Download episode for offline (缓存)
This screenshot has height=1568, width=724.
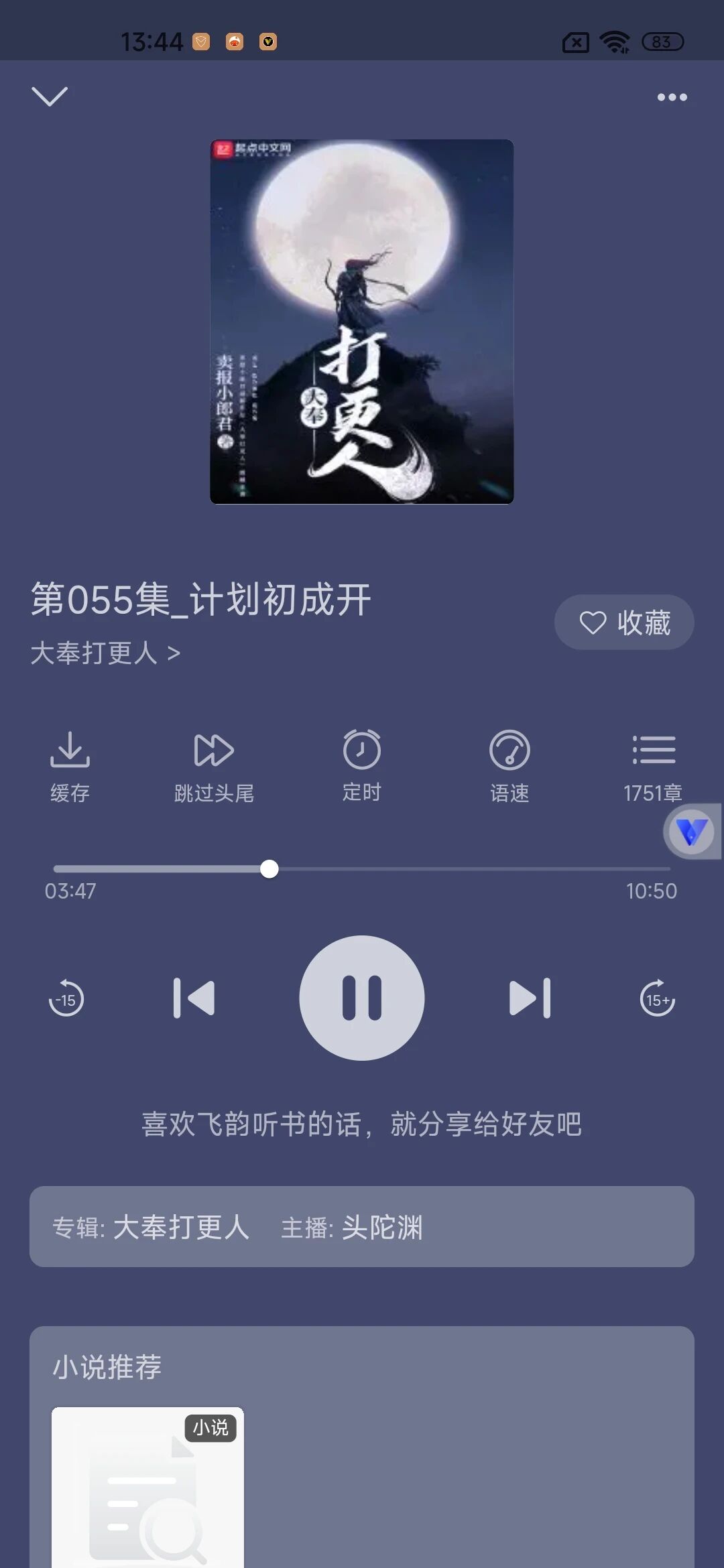coord(70,766)
